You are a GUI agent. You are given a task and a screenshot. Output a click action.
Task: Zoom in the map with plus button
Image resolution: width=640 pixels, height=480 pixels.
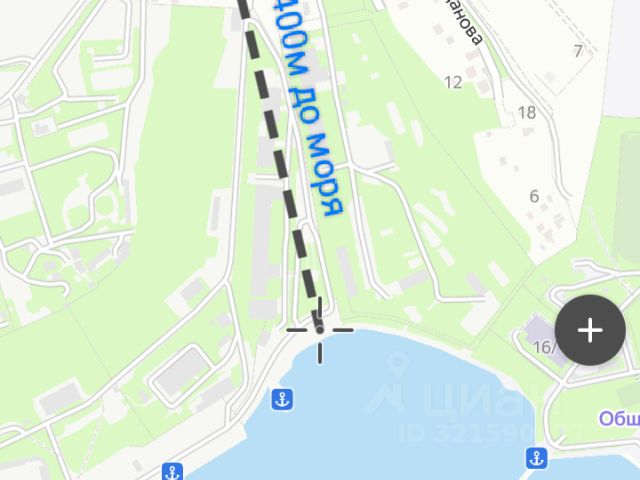click(590, 330)
